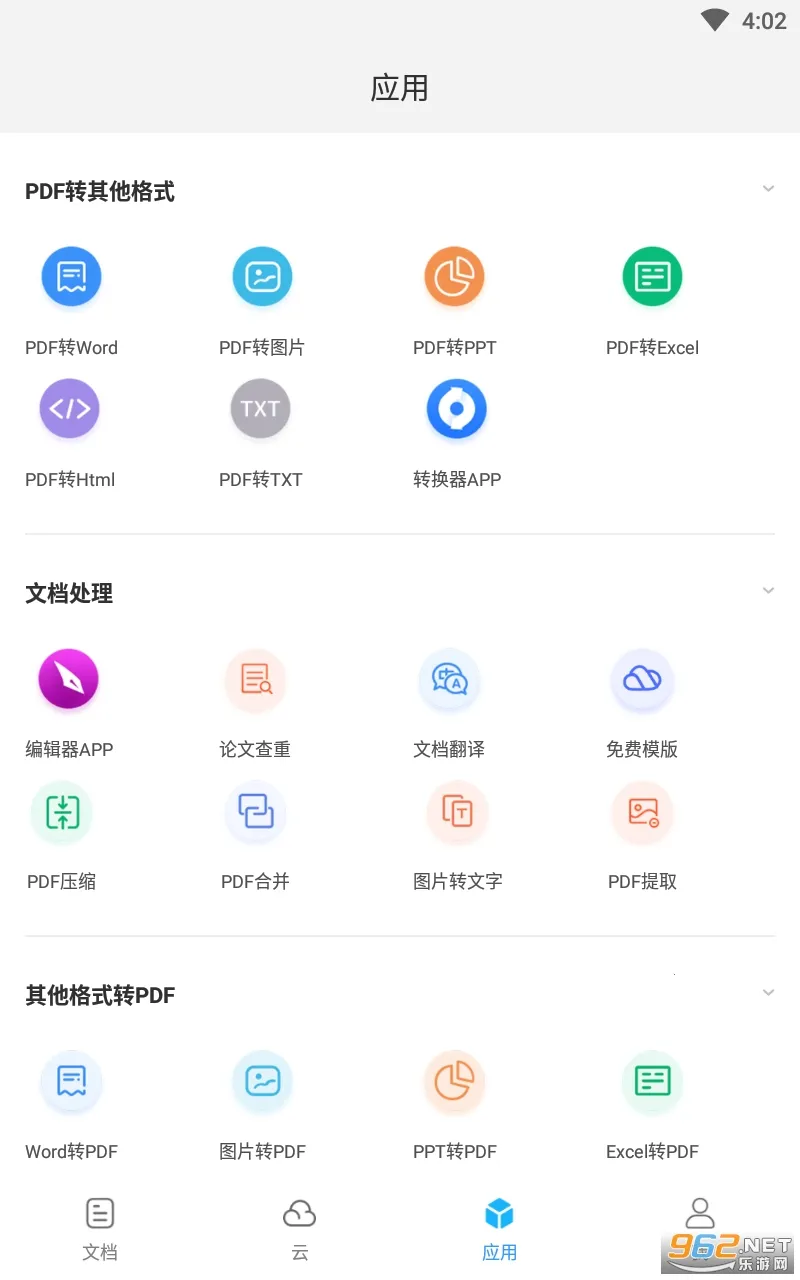Select the 文档翻译 tool
This screenshot has height=1280, width=800.
449,681
